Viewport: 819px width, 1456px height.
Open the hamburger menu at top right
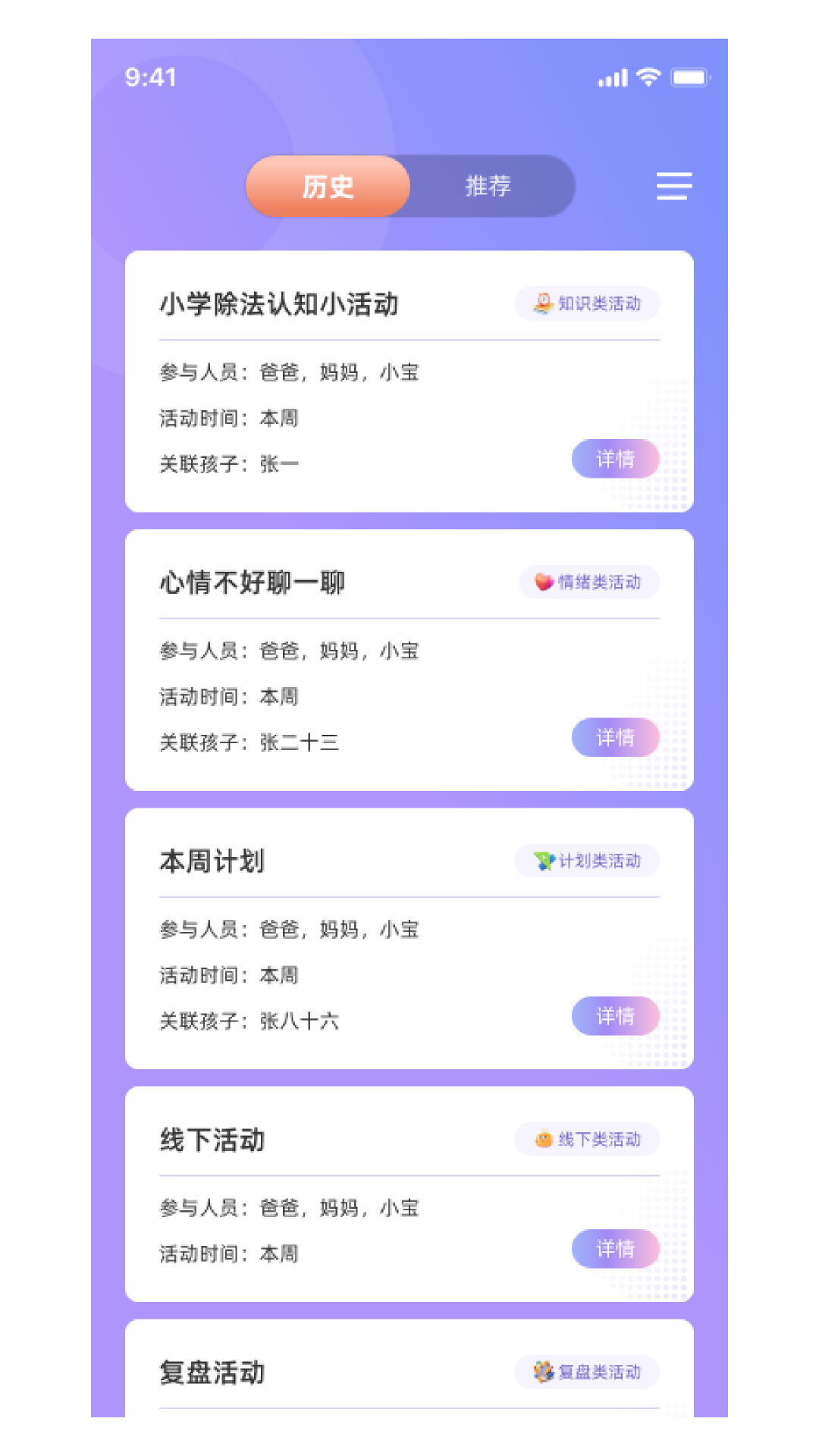click(x=673, y=187)
